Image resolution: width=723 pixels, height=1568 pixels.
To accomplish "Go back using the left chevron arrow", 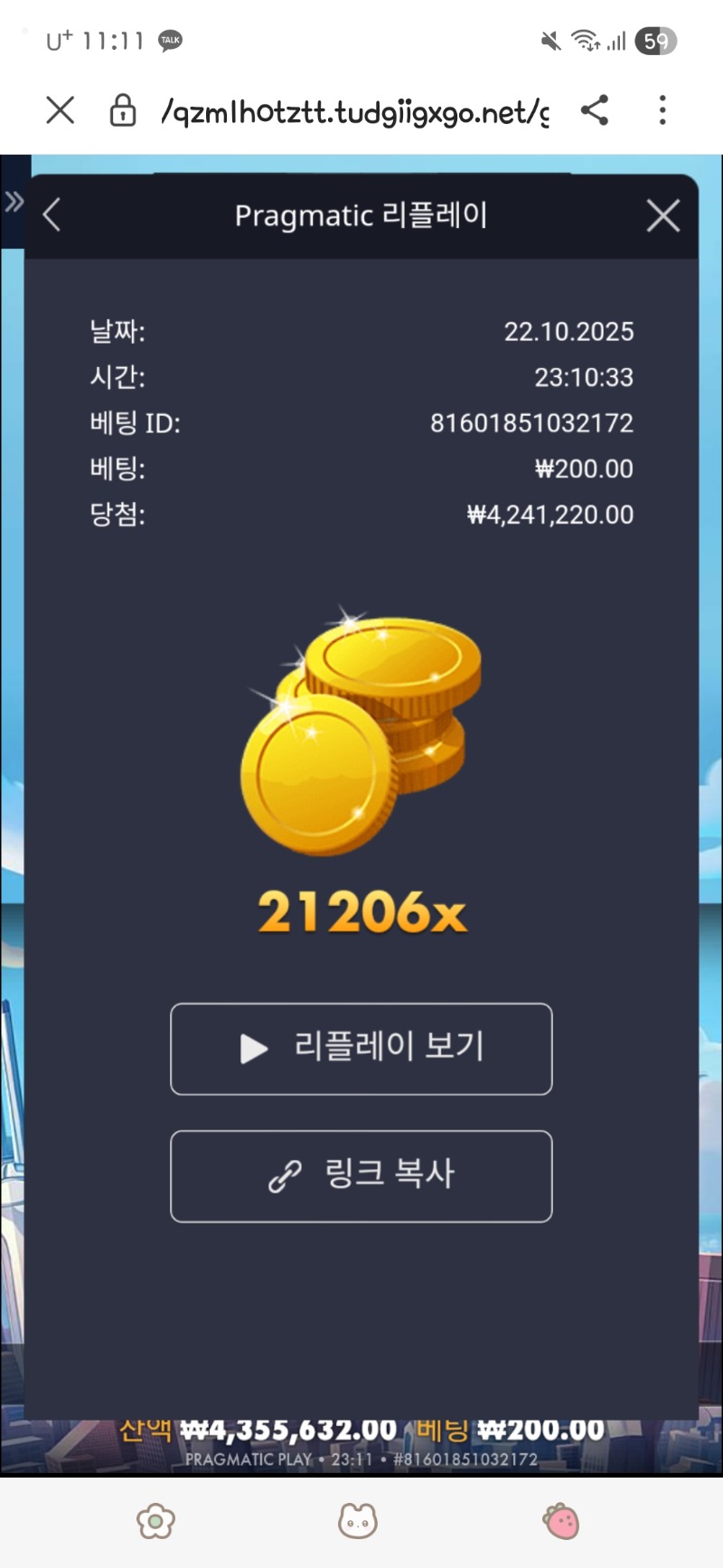I will pyautogui.click(x=52, y=215).
